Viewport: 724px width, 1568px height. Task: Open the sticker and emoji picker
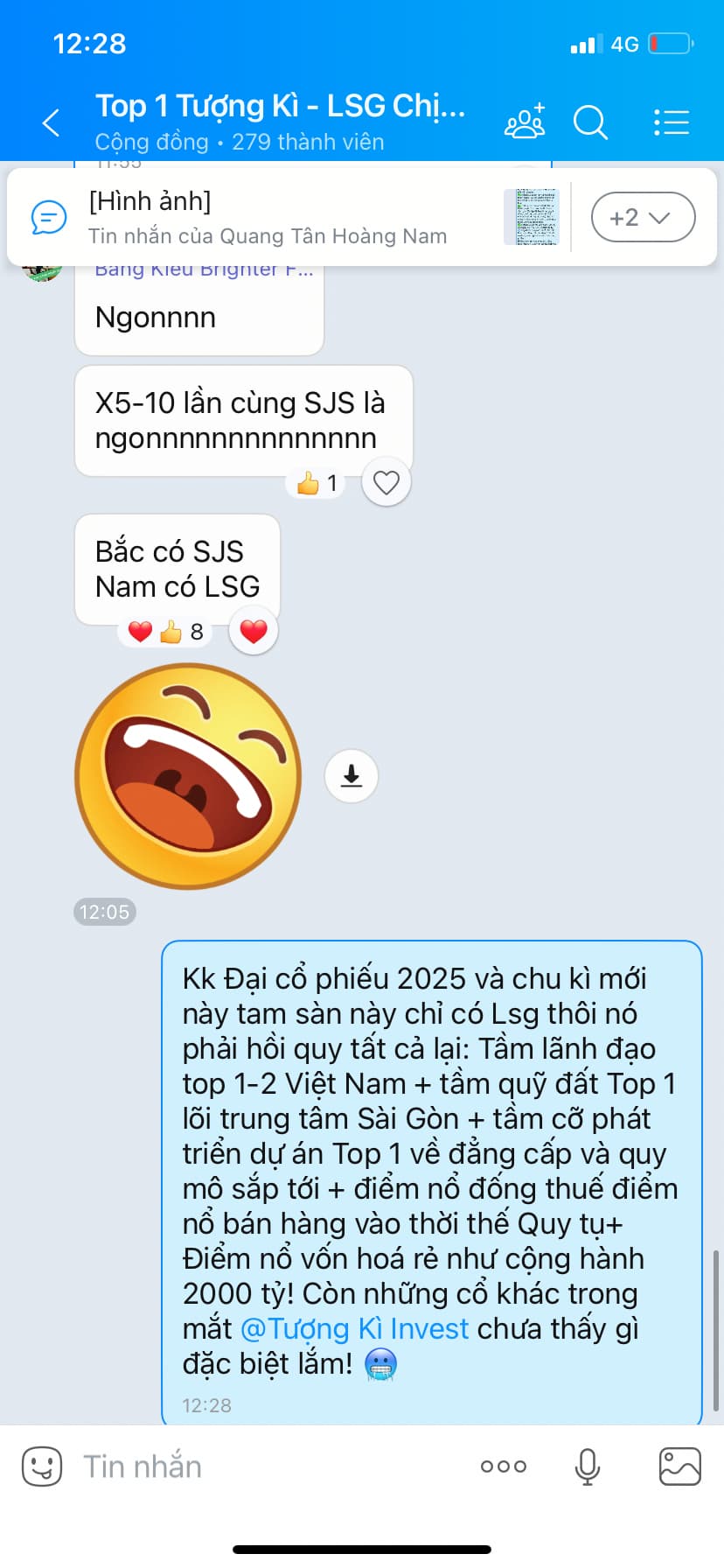click(x=42, y=1466)
